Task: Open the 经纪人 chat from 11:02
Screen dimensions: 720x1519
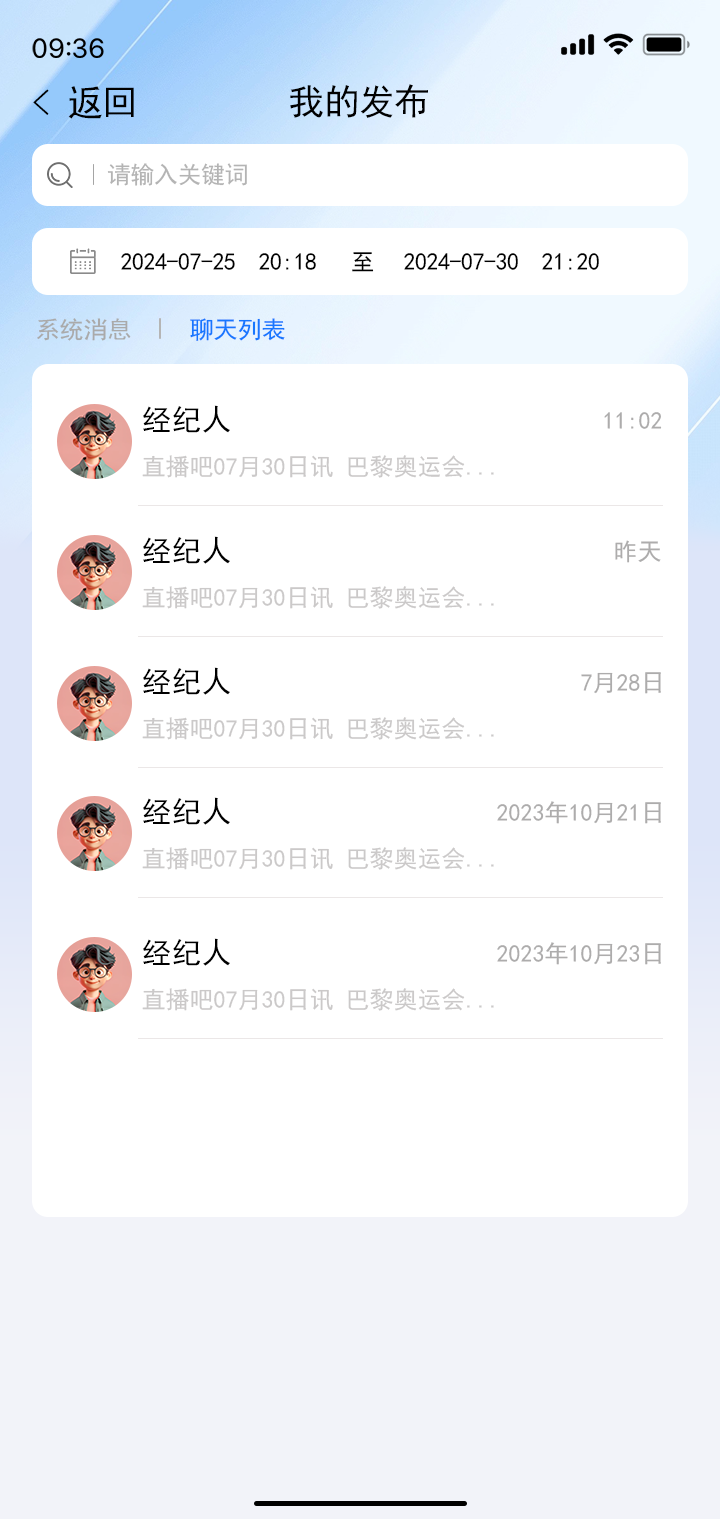Action: [x=360, y=441]
